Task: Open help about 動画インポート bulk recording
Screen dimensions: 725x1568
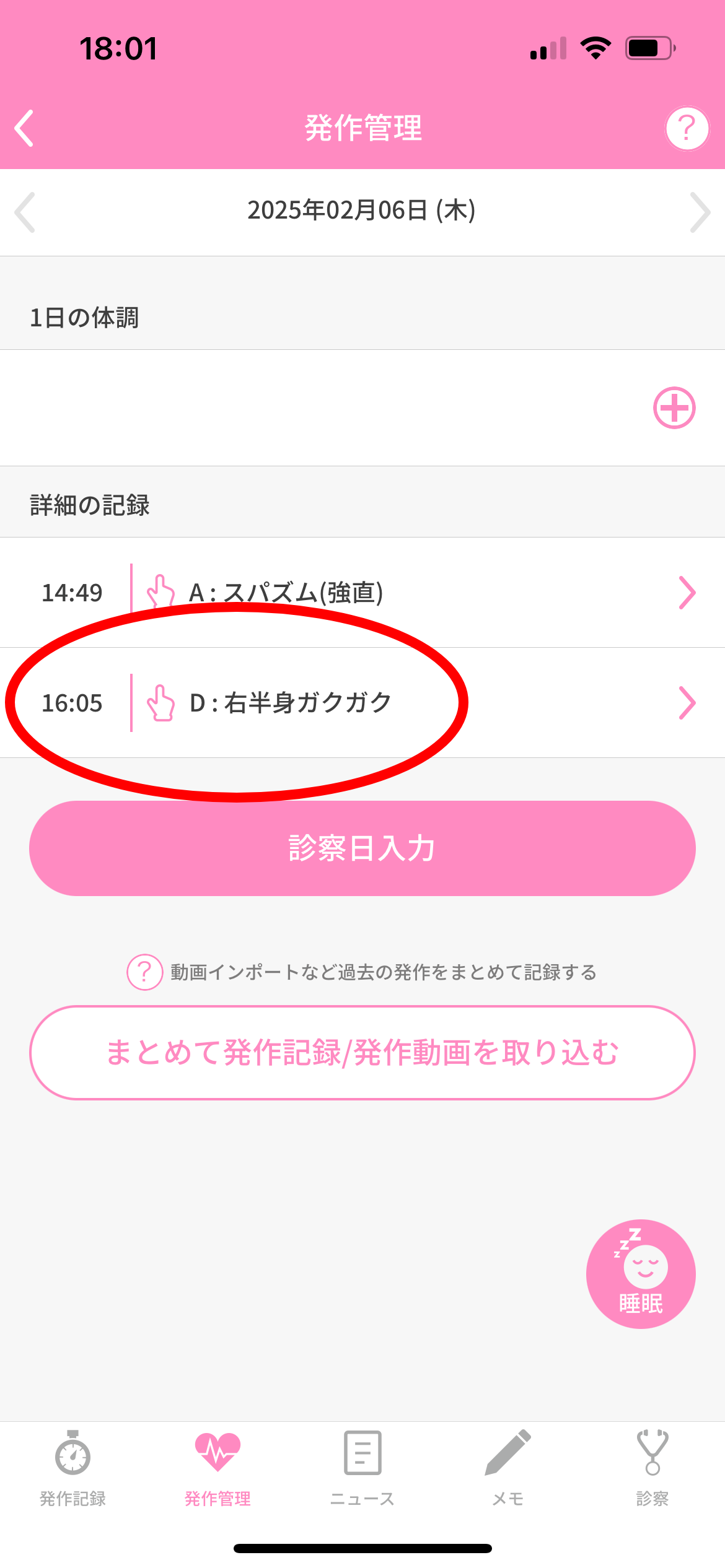Action: (x=144, y=972)
